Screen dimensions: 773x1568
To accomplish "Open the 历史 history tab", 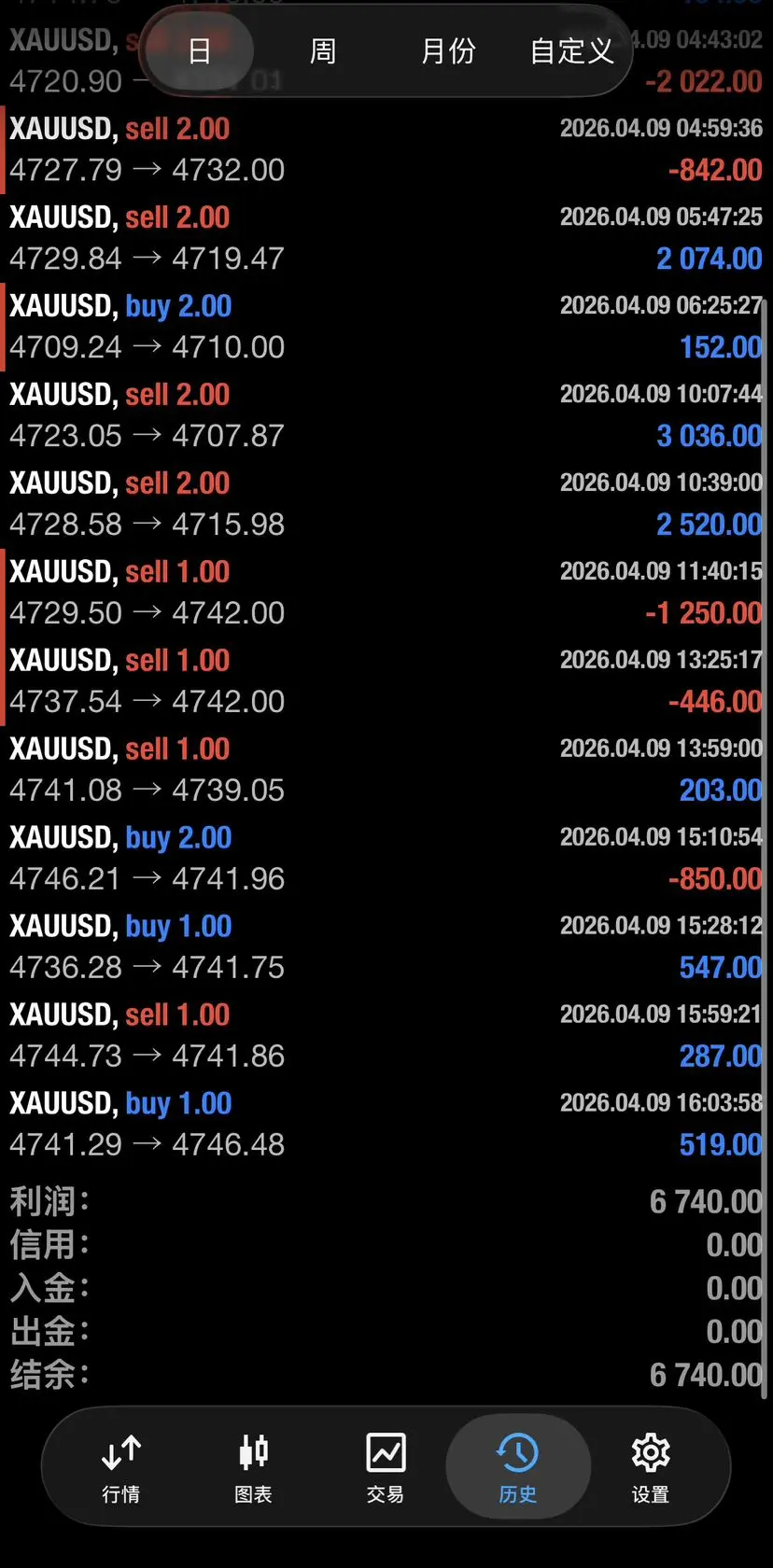I will tap(517, 1468).
